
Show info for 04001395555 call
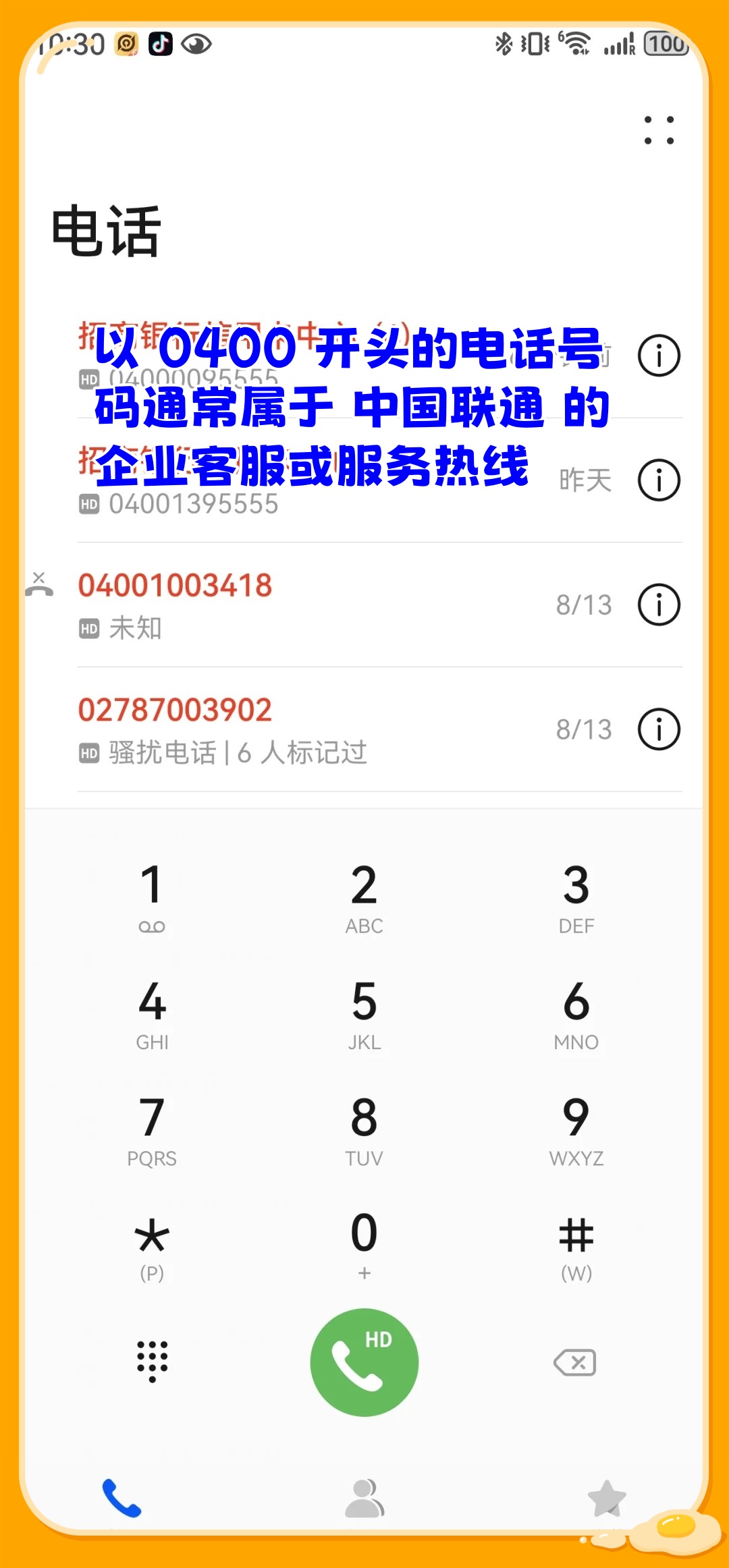[x=659, y=480]
